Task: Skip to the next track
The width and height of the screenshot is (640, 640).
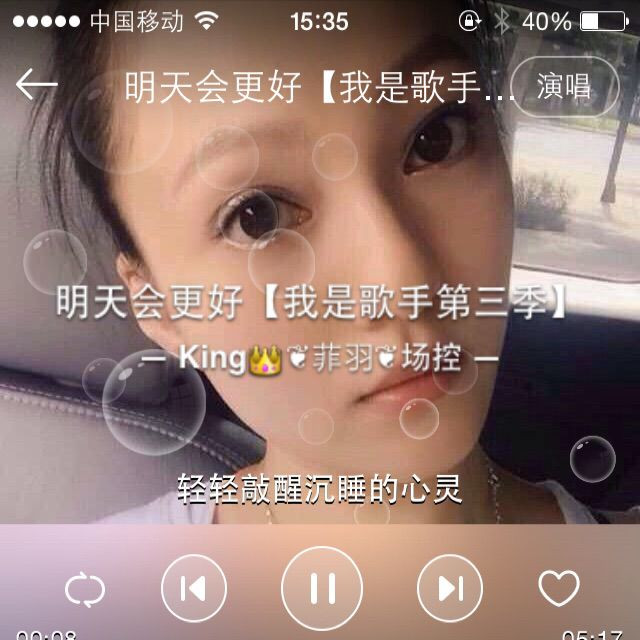Action: pos(449,589)
